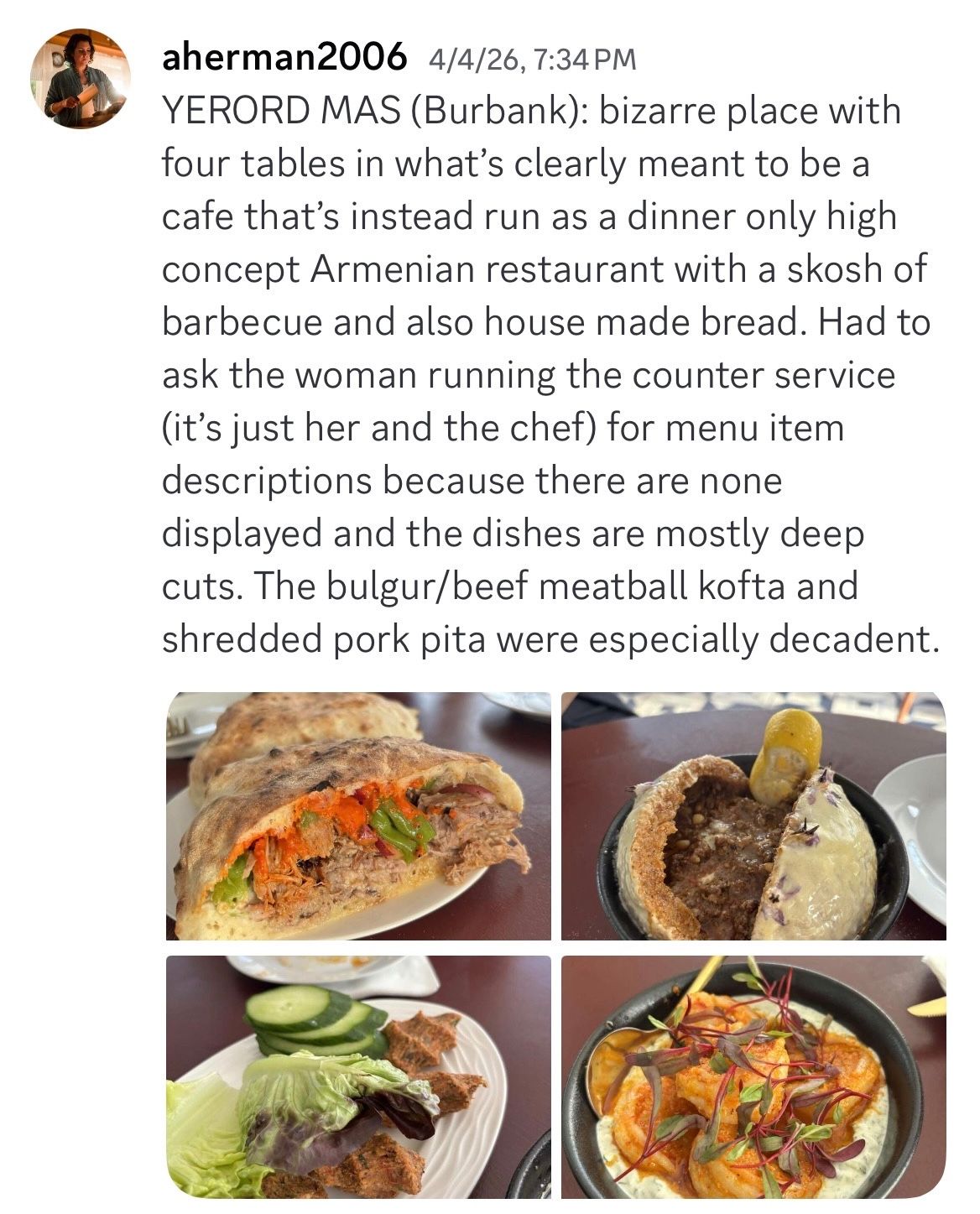Tap the aherman2006 username
The width and height of the screenshot is (980, 1214).
(284, 58)
